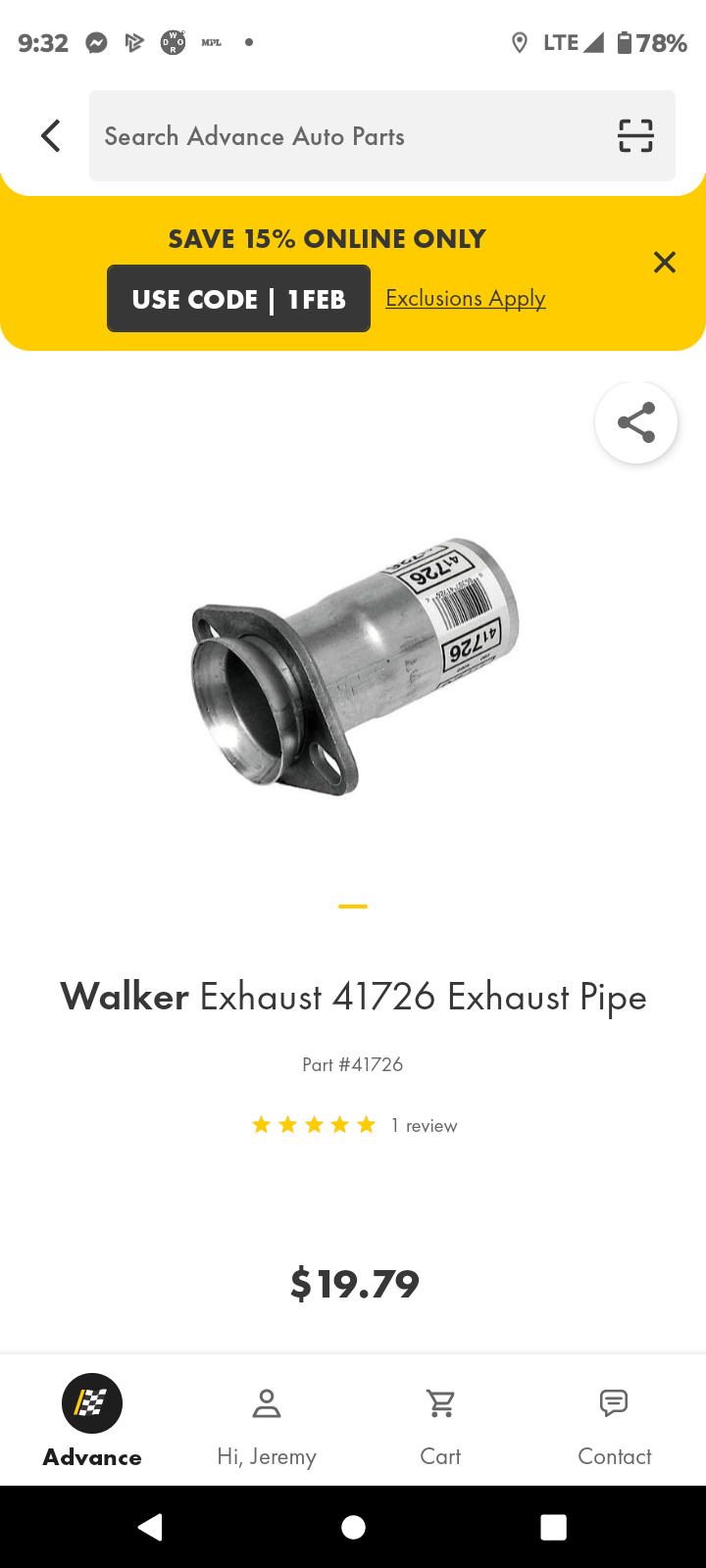
Task: Open the 1 review rating
Action: pyautogui.click(x=354, y=1125)
